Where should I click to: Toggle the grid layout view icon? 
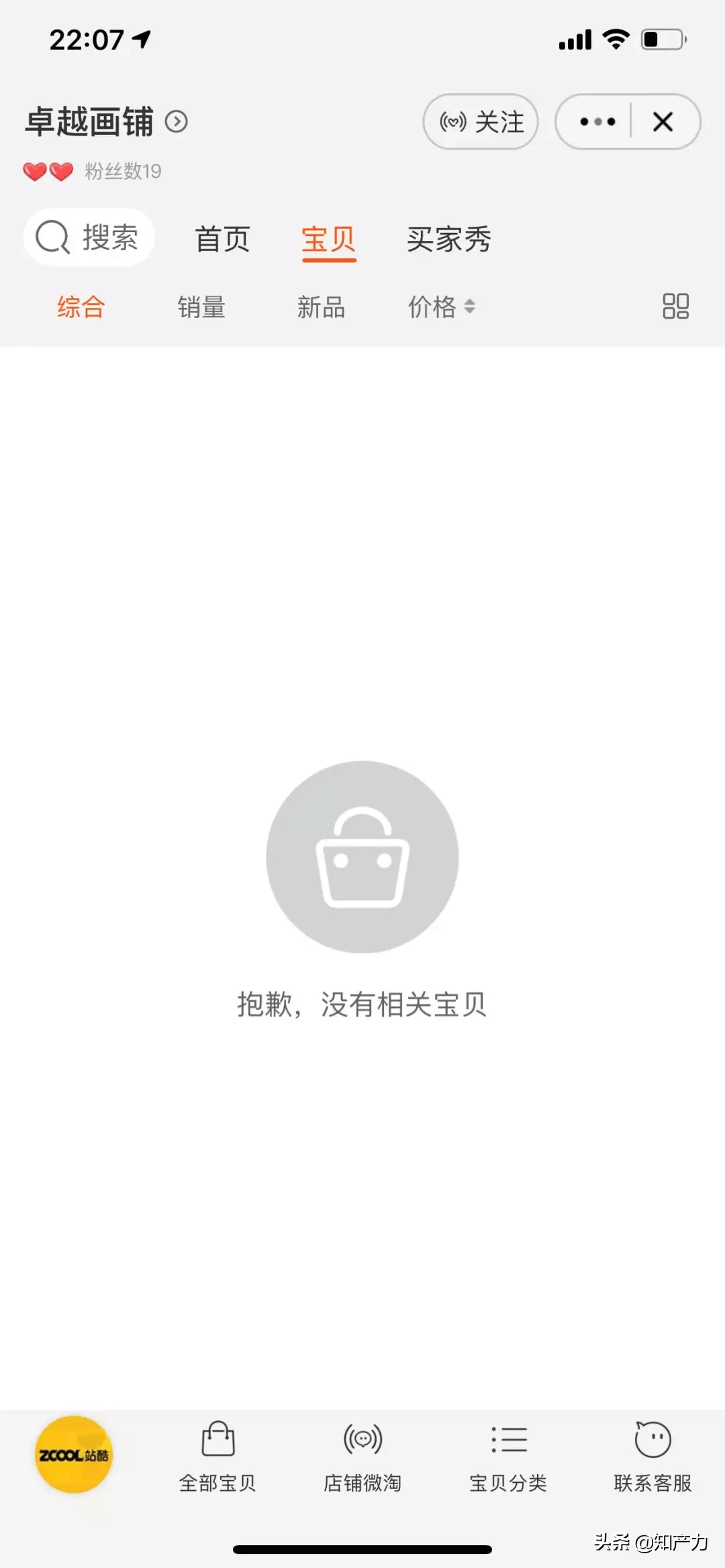(x=675, y=307)
